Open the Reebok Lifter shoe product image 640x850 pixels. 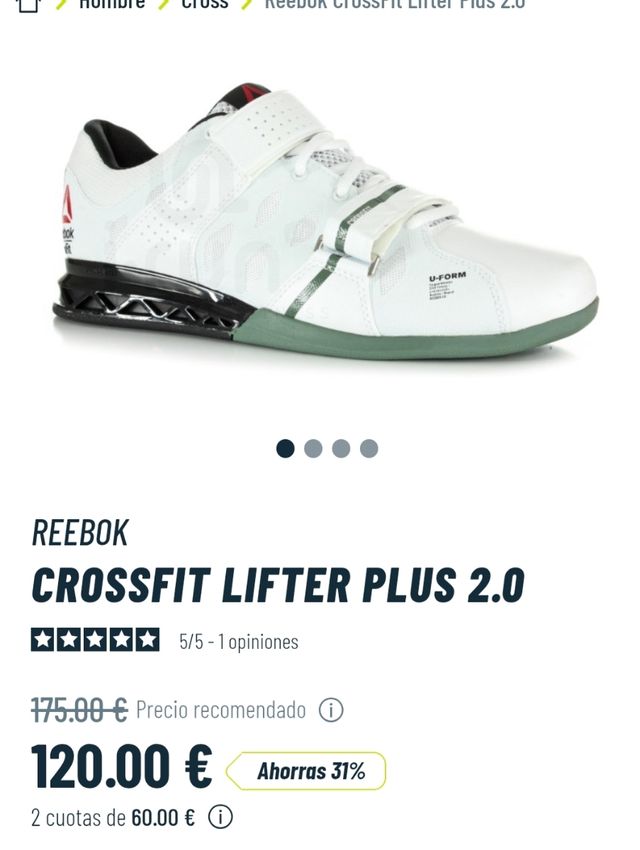click(x=325, y=225)
